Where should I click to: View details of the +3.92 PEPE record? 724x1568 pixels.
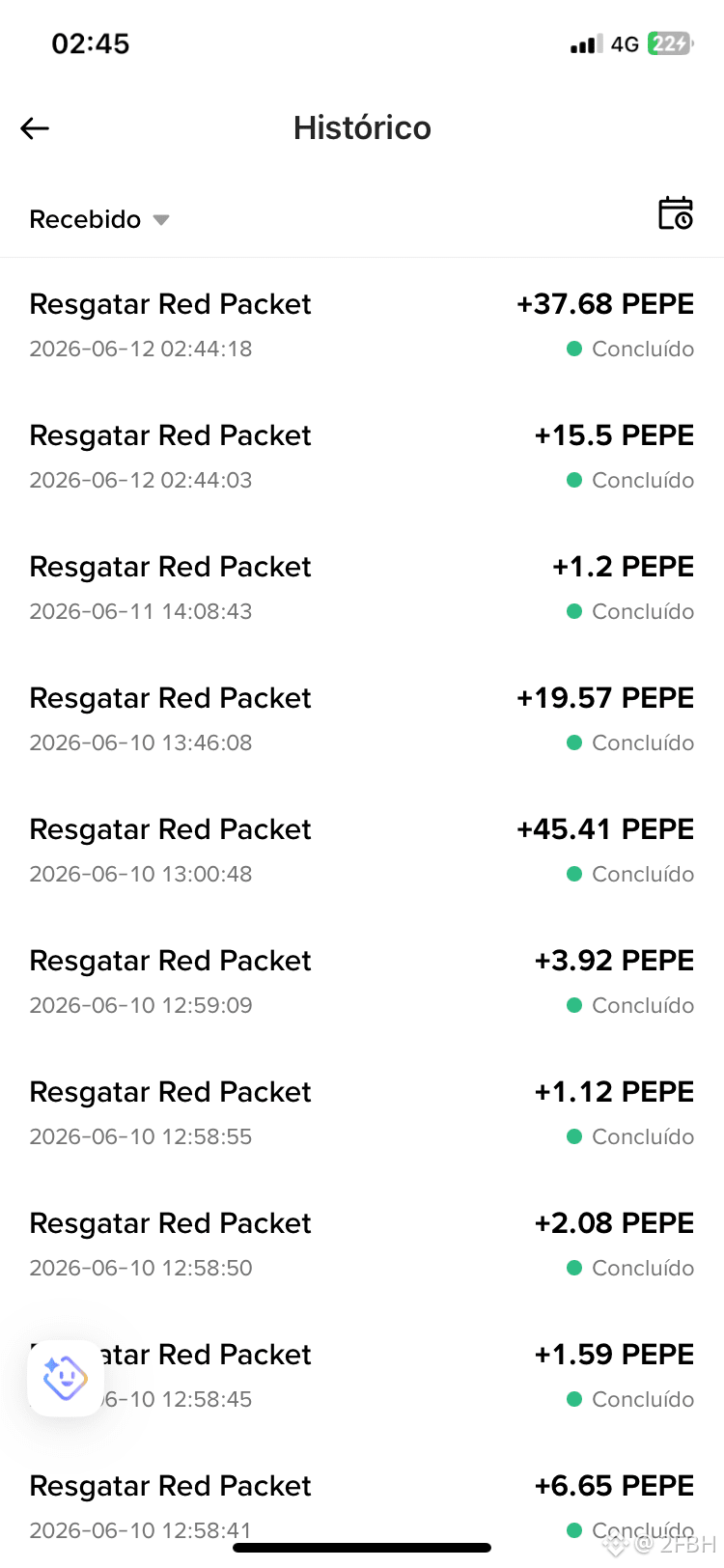pos(362,981)
